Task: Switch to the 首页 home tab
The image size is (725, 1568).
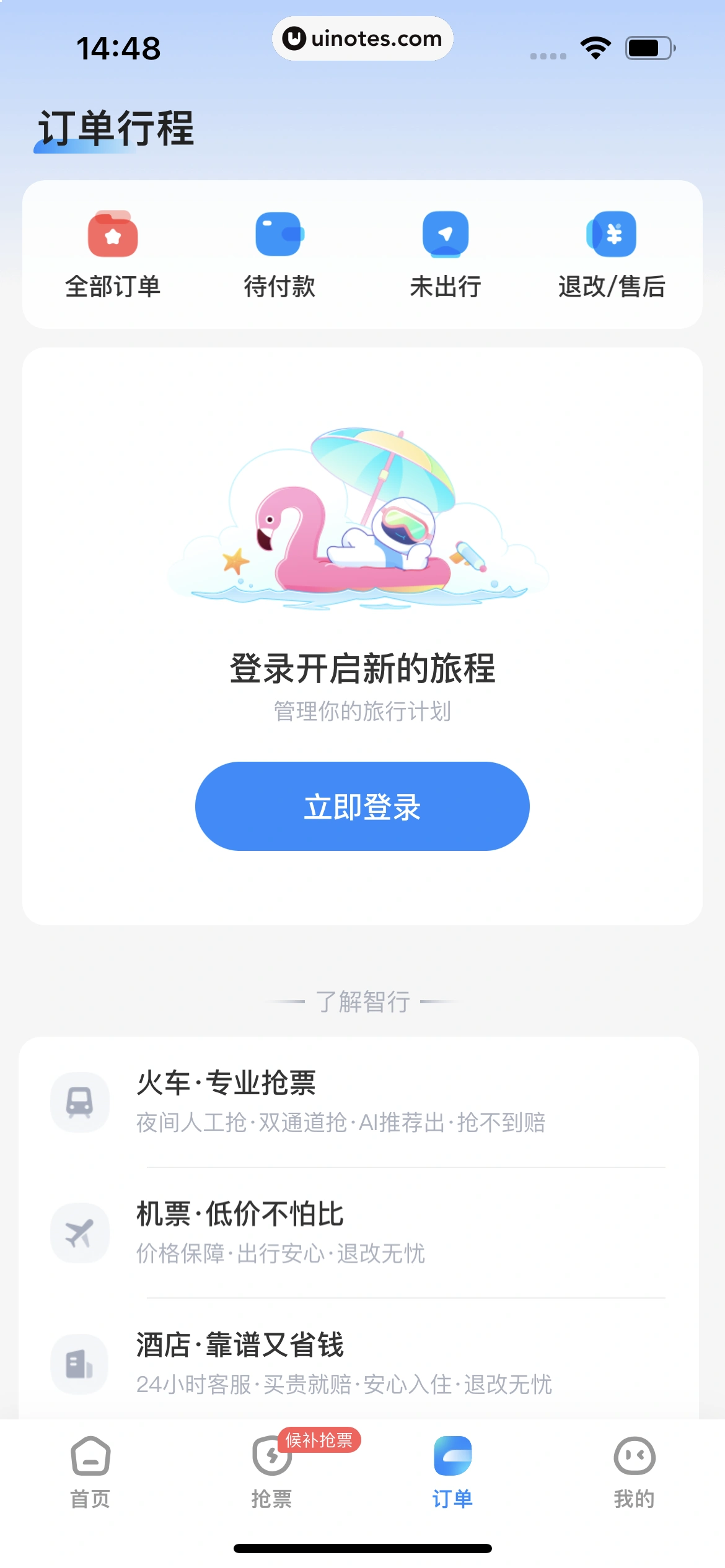Action: 90,1471
